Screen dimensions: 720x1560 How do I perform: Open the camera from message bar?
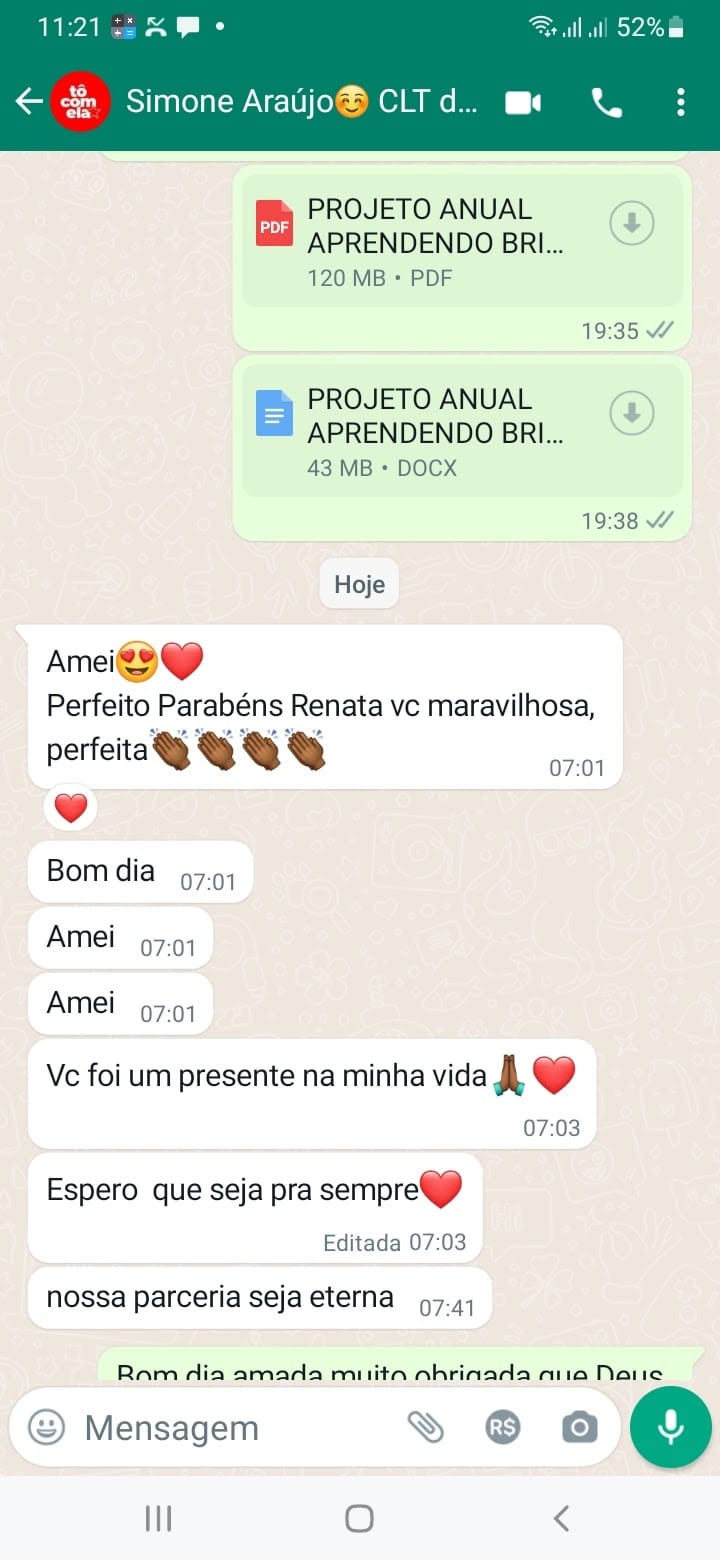[579, 1427]
